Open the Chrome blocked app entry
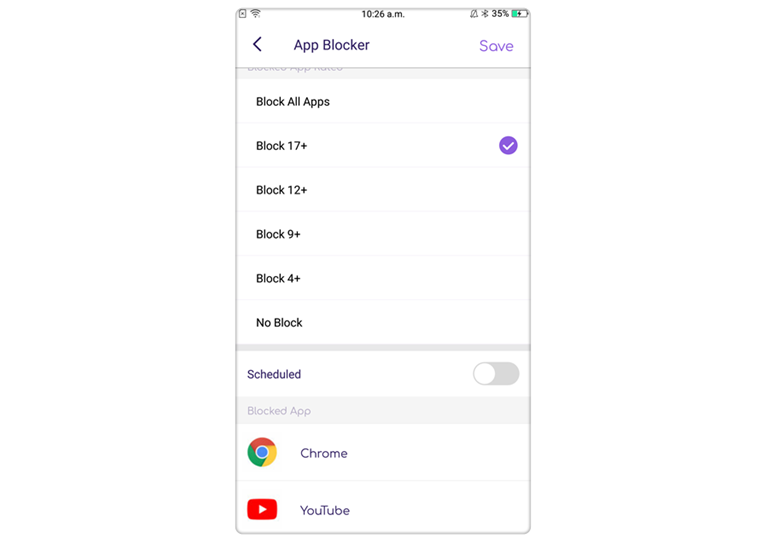 (x=323, y=453)
